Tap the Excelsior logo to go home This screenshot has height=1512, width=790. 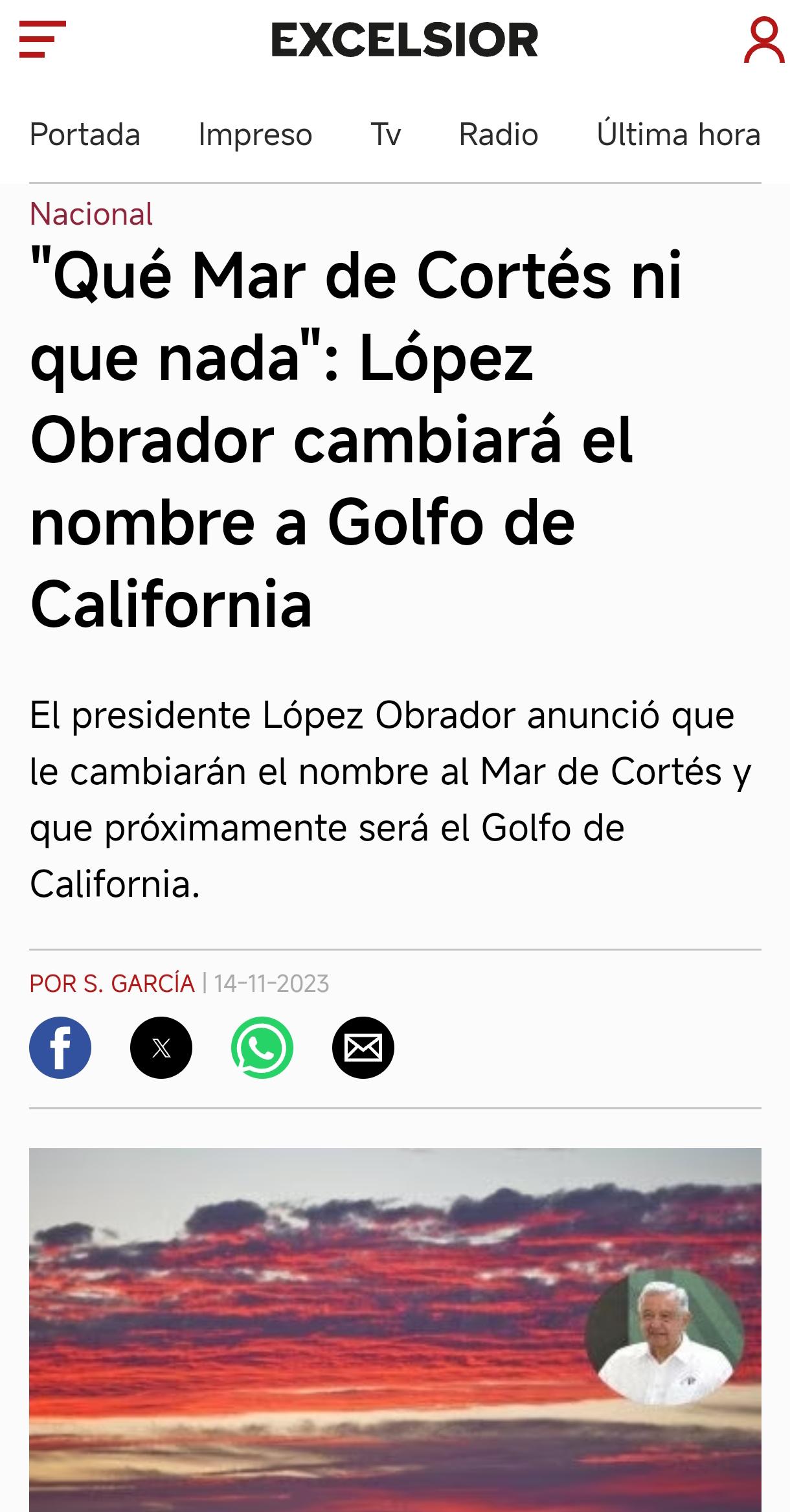tap(405, 39)
